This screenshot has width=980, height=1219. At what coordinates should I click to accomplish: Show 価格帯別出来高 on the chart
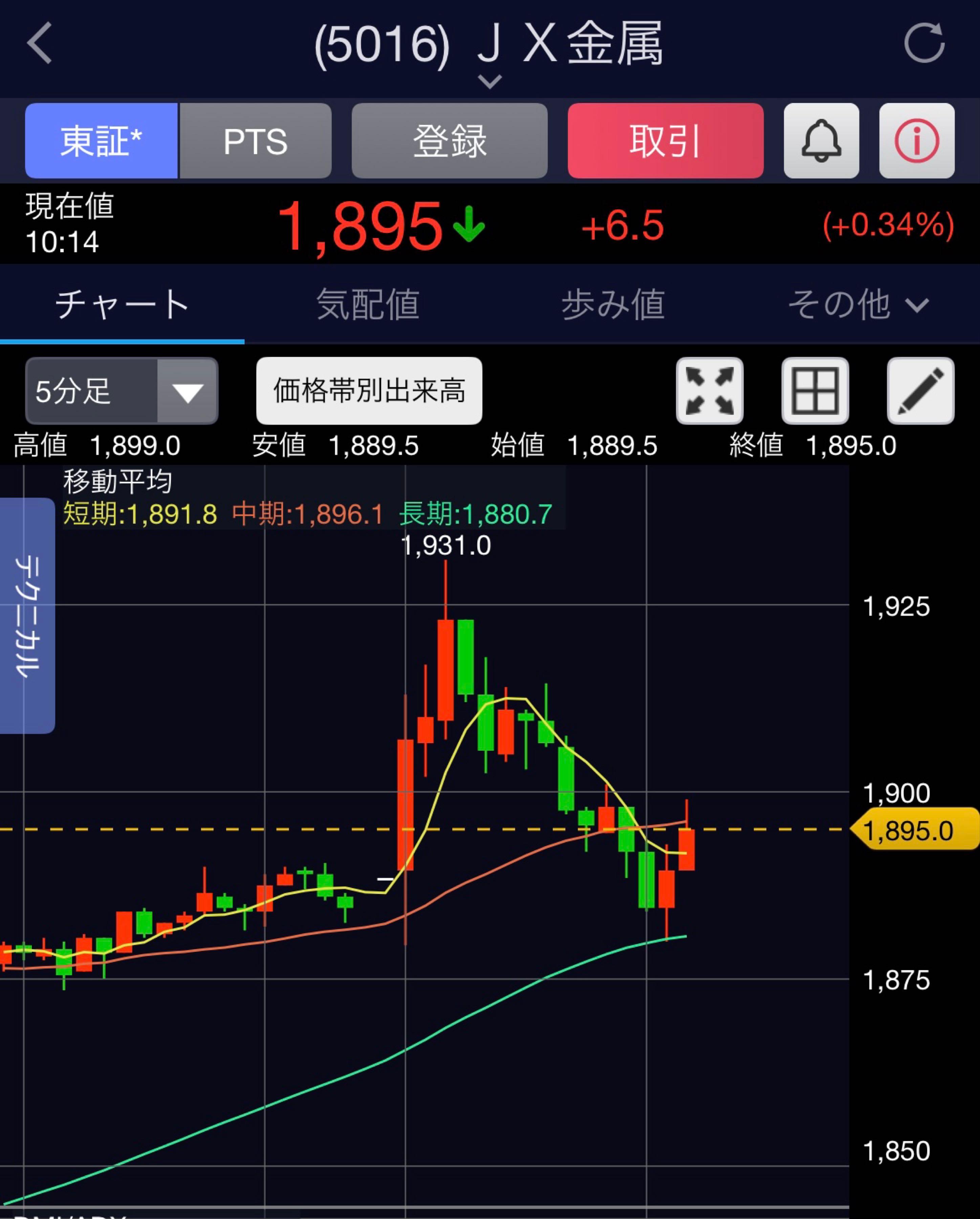tap(369, 391)
